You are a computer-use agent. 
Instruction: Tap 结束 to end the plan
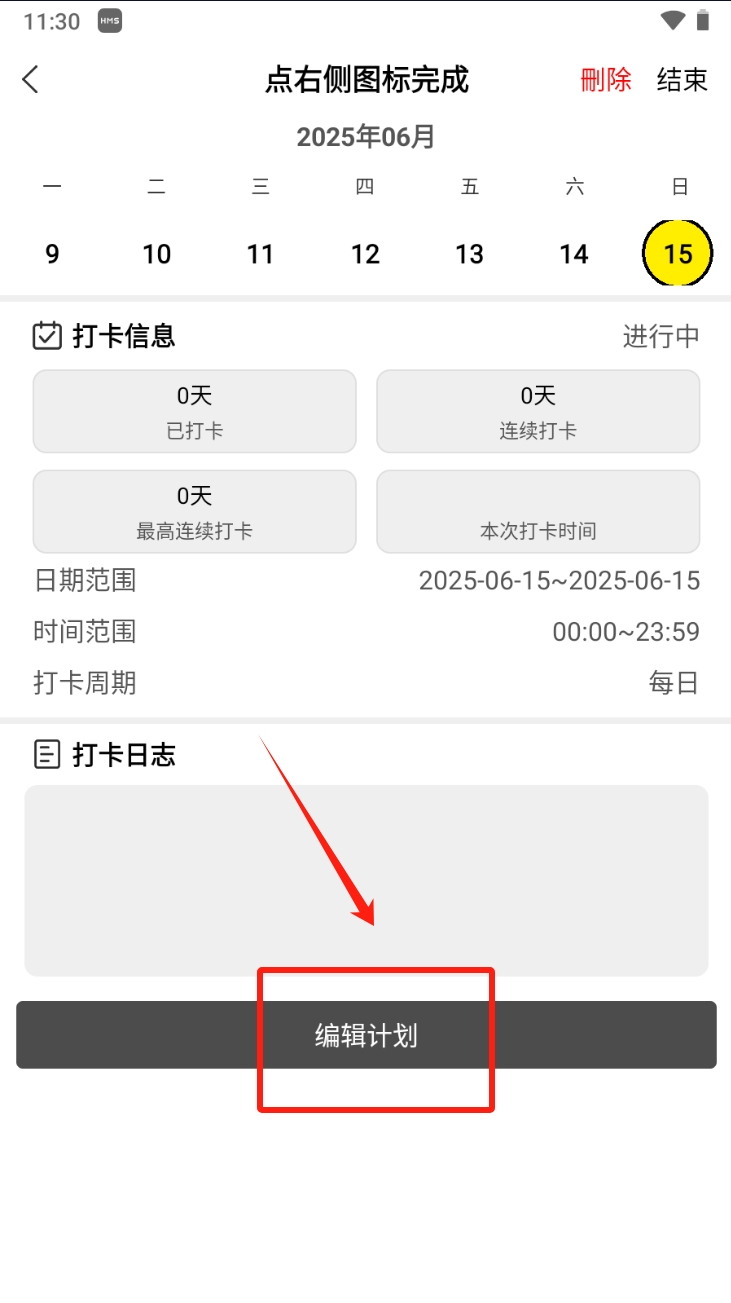(x=682, y=80)
